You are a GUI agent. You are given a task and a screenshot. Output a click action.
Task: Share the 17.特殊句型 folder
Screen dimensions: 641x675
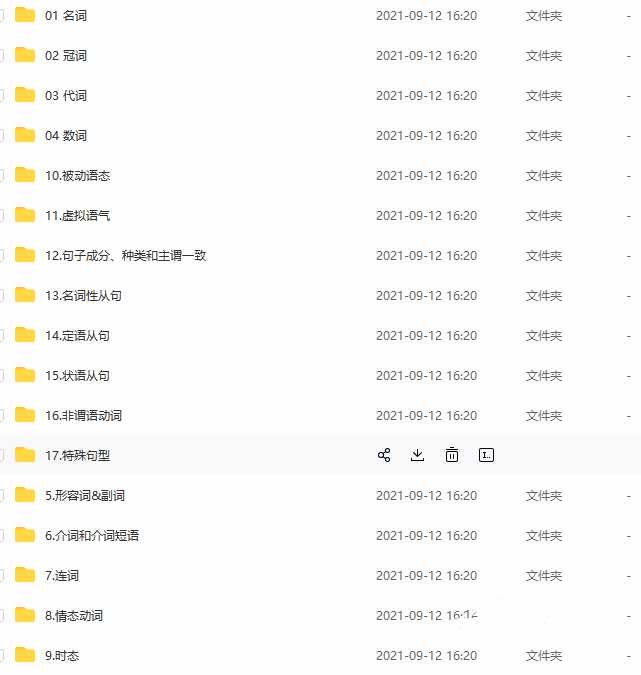point(384,455)
